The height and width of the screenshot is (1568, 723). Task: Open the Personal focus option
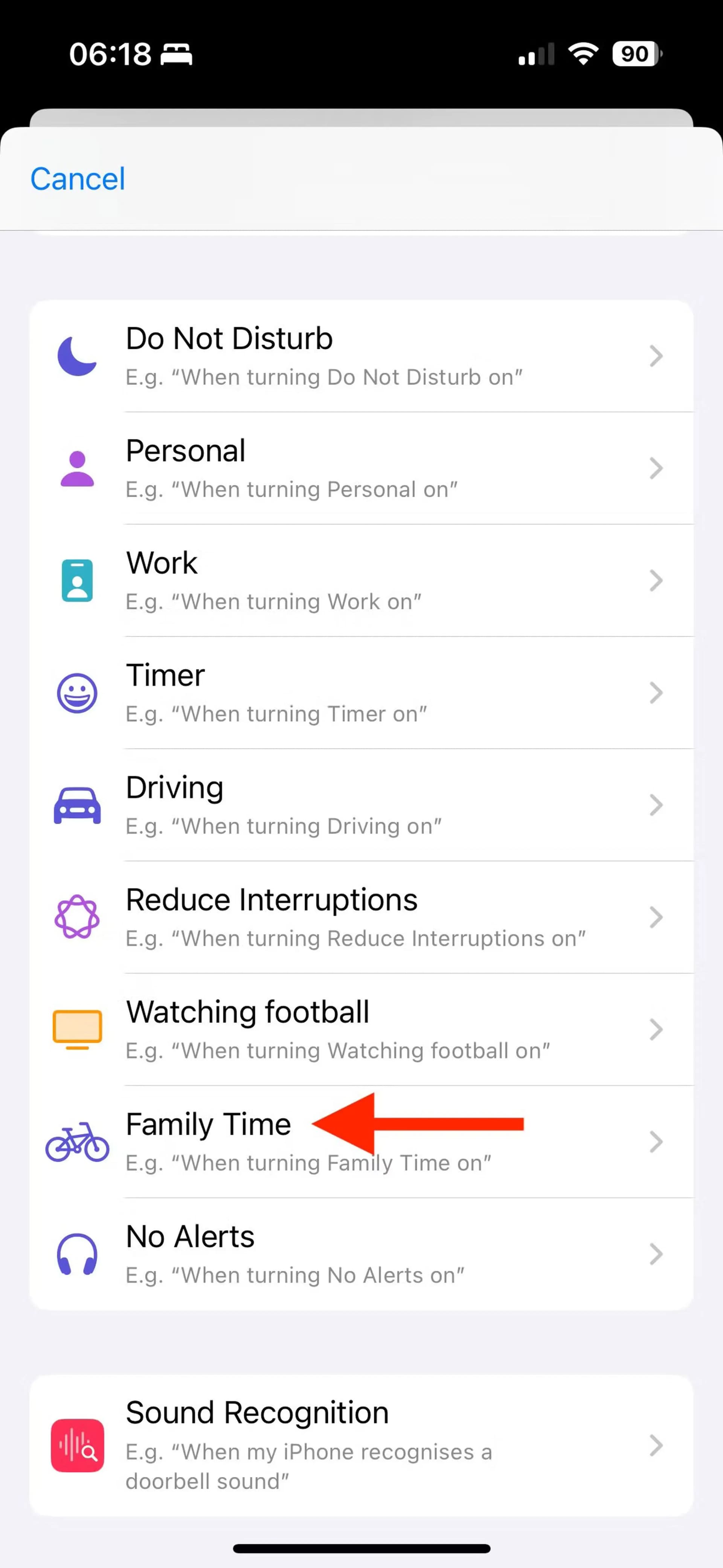click(x=361, y=468)
